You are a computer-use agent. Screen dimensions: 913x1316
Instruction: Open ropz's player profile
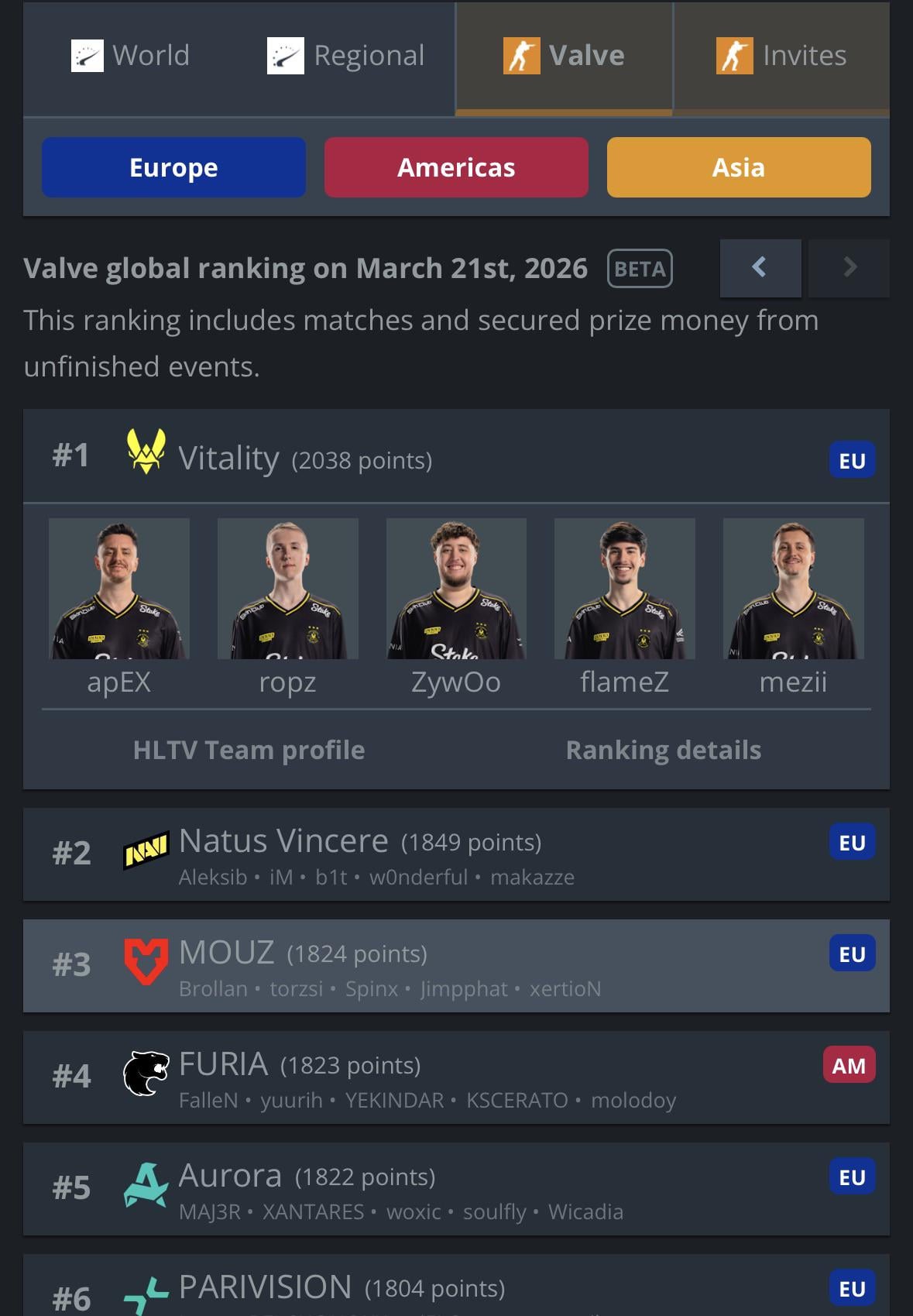[287, 606]
